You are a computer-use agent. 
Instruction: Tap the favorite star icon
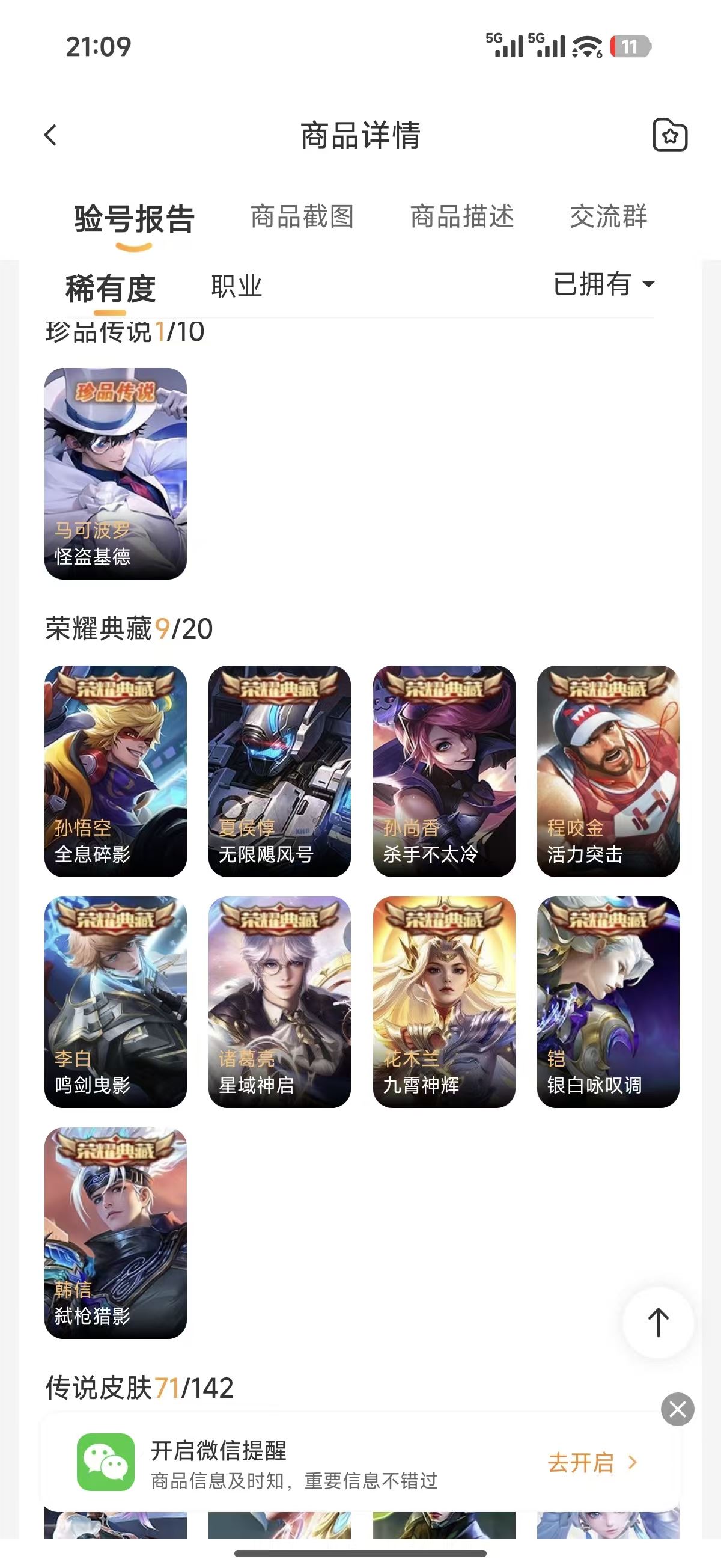tap(669, 135)
